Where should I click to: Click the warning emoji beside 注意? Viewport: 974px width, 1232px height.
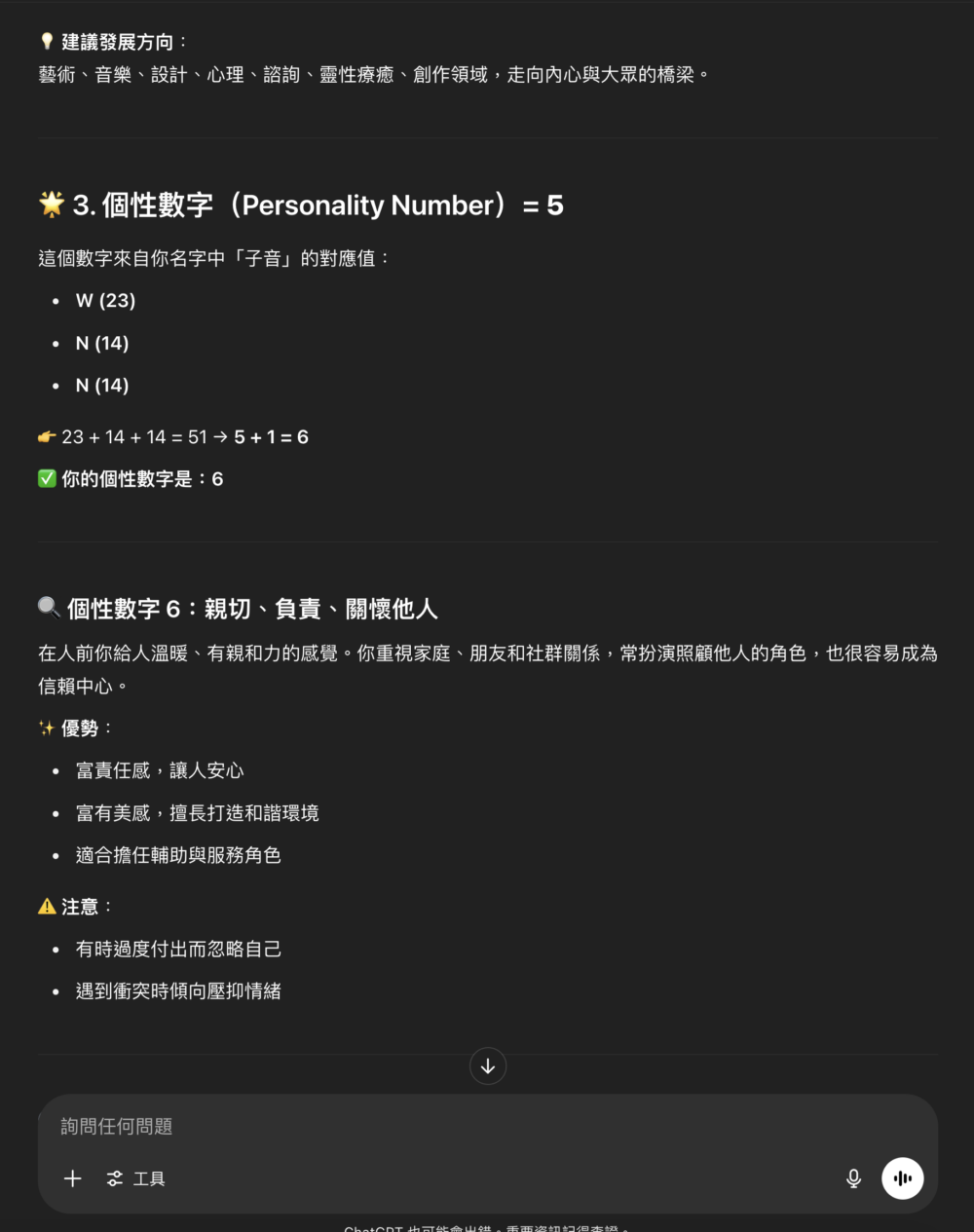(x=46, y=906)
